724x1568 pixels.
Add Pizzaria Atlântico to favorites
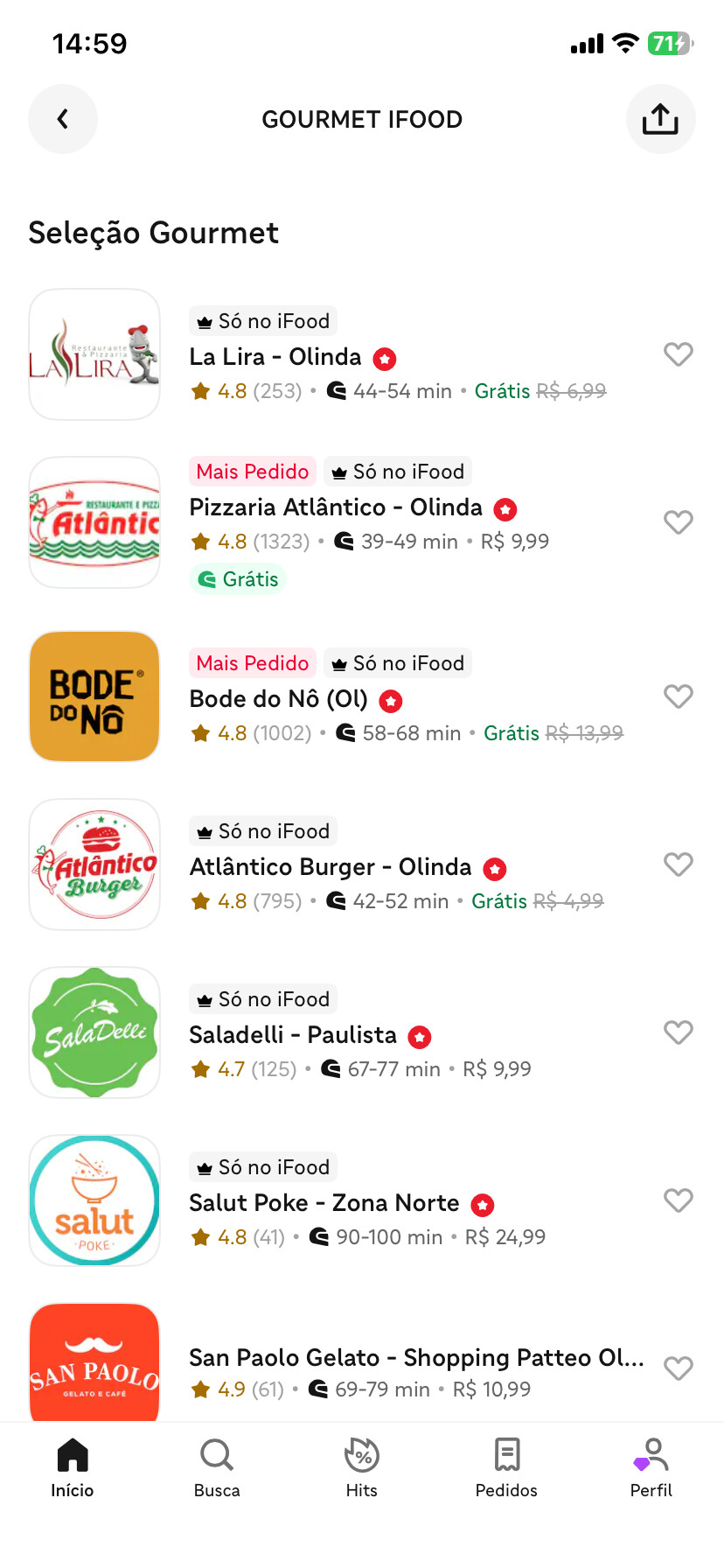(679, 522)
